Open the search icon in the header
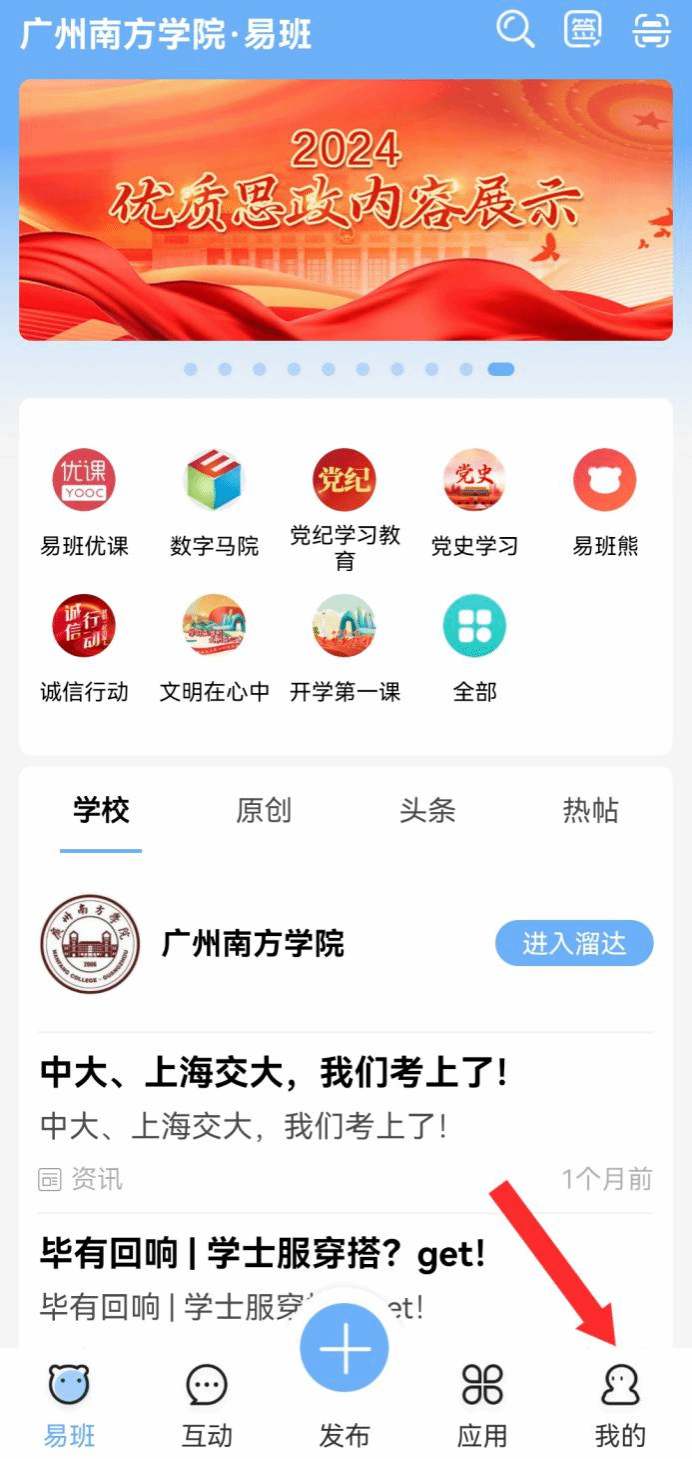The width and height of the screenshot is (692, 1459). click(516, 30)
